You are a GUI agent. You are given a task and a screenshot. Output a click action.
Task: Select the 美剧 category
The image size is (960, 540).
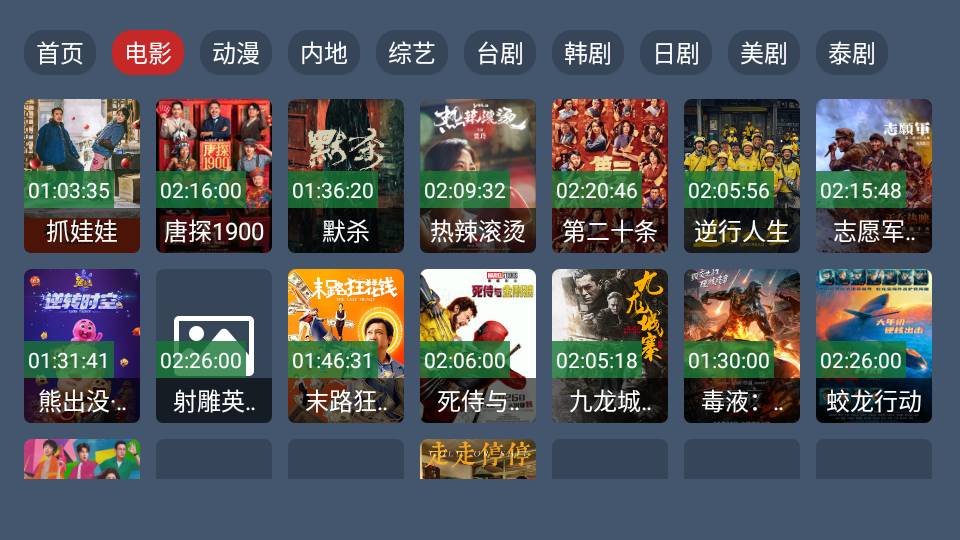pos(764,53)
